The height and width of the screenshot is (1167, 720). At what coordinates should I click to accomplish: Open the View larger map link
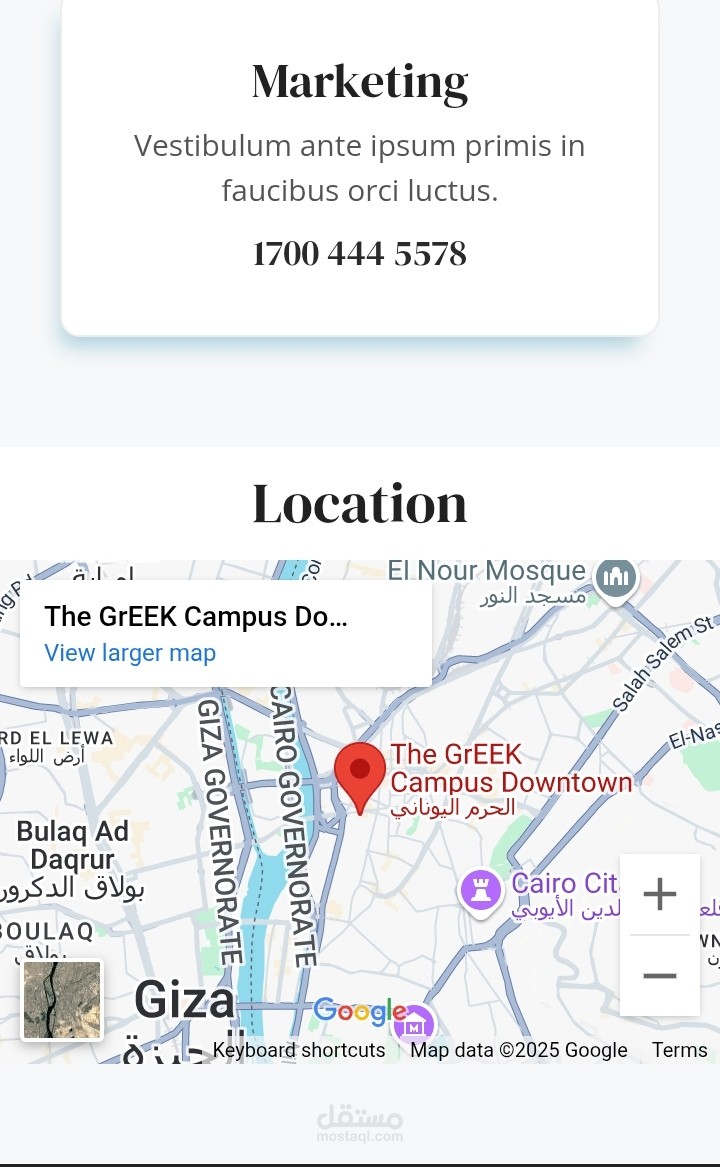pyautogui.click(x=130, y=653)
